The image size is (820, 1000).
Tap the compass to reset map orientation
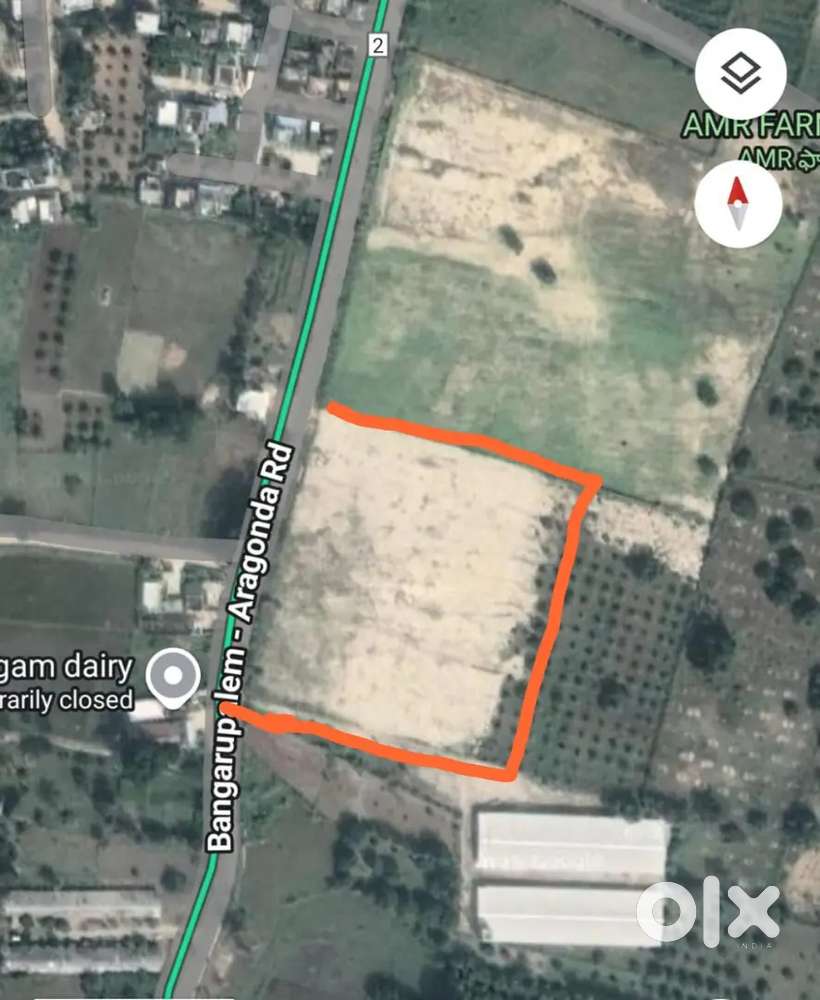pyautogui.click(x=738, y=203)
